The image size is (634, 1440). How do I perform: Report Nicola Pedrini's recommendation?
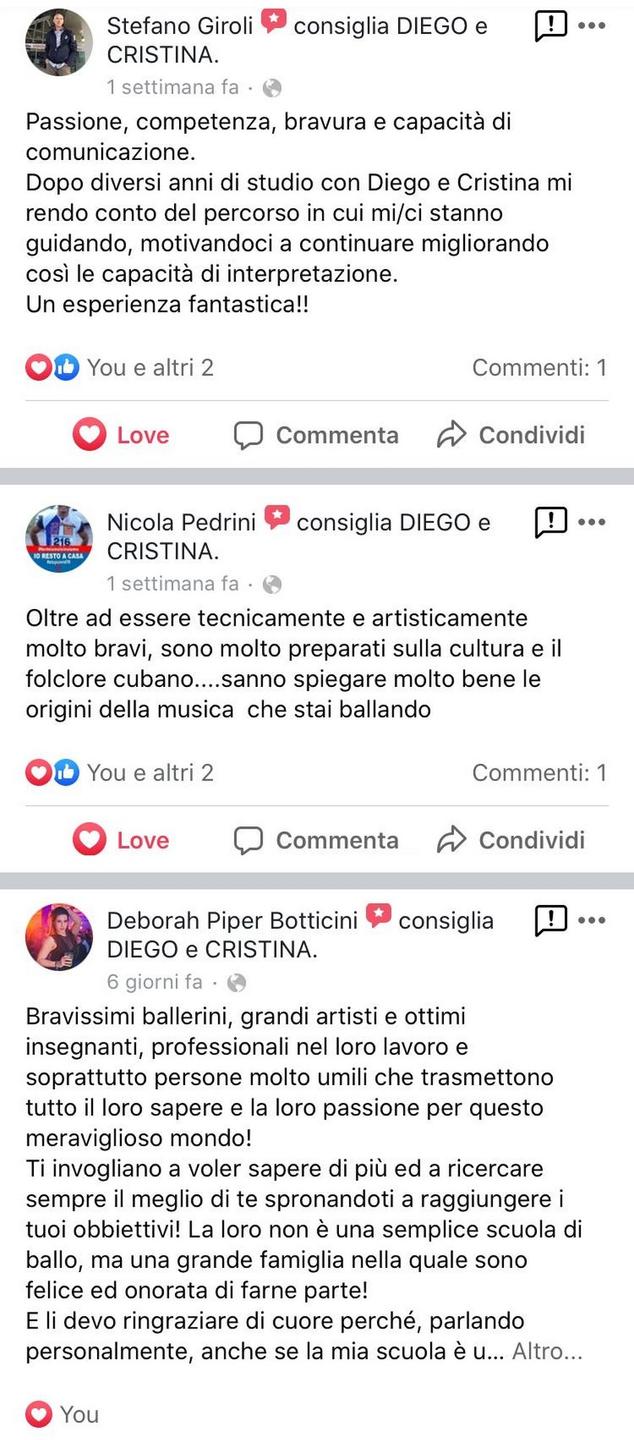[551, 521]
